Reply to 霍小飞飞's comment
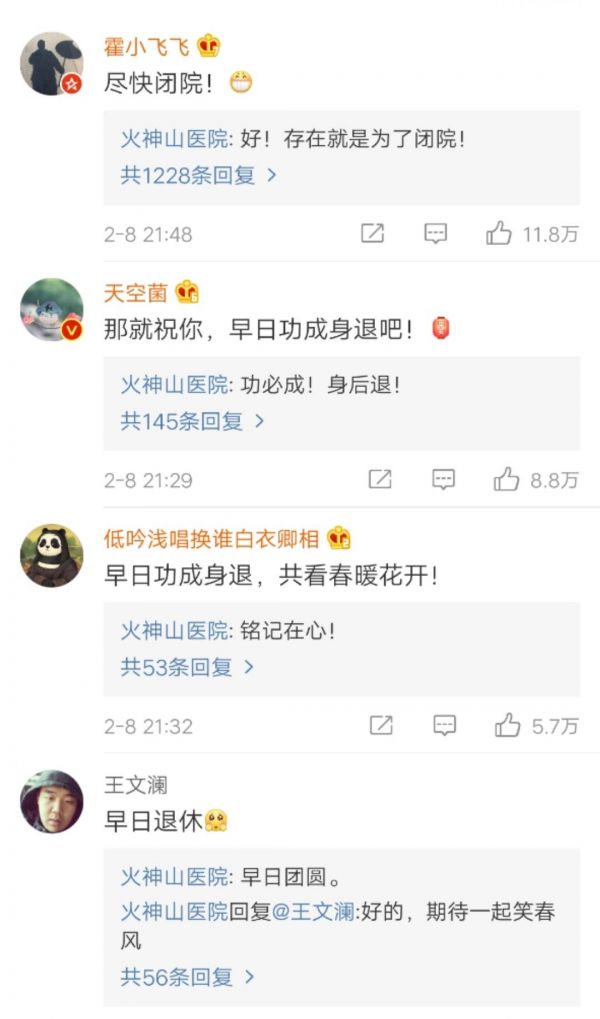This screenshot has width=600, height=1019. [435, 234]
